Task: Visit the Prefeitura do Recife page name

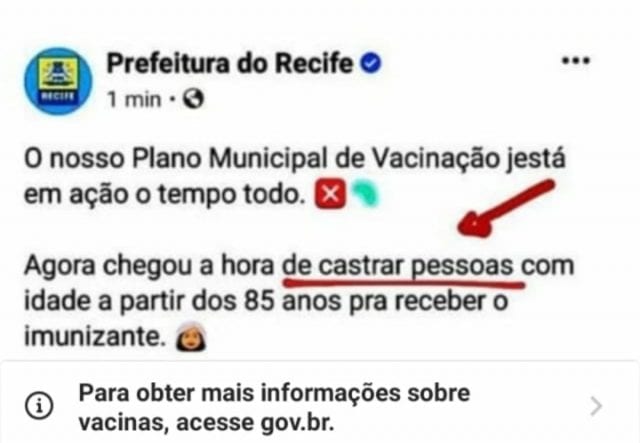Action: tap(228, 64)
